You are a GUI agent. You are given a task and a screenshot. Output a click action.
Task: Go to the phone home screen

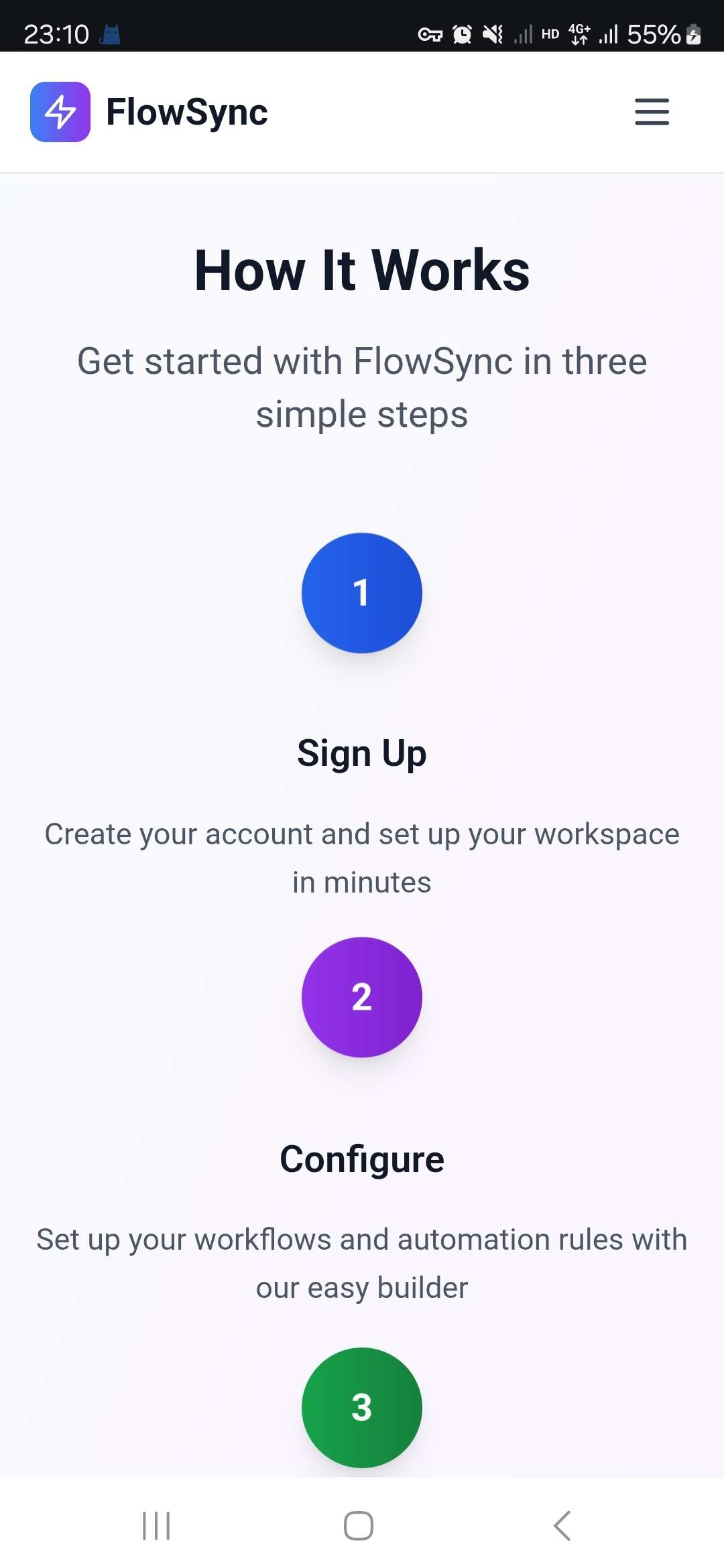click(359, 1526)
